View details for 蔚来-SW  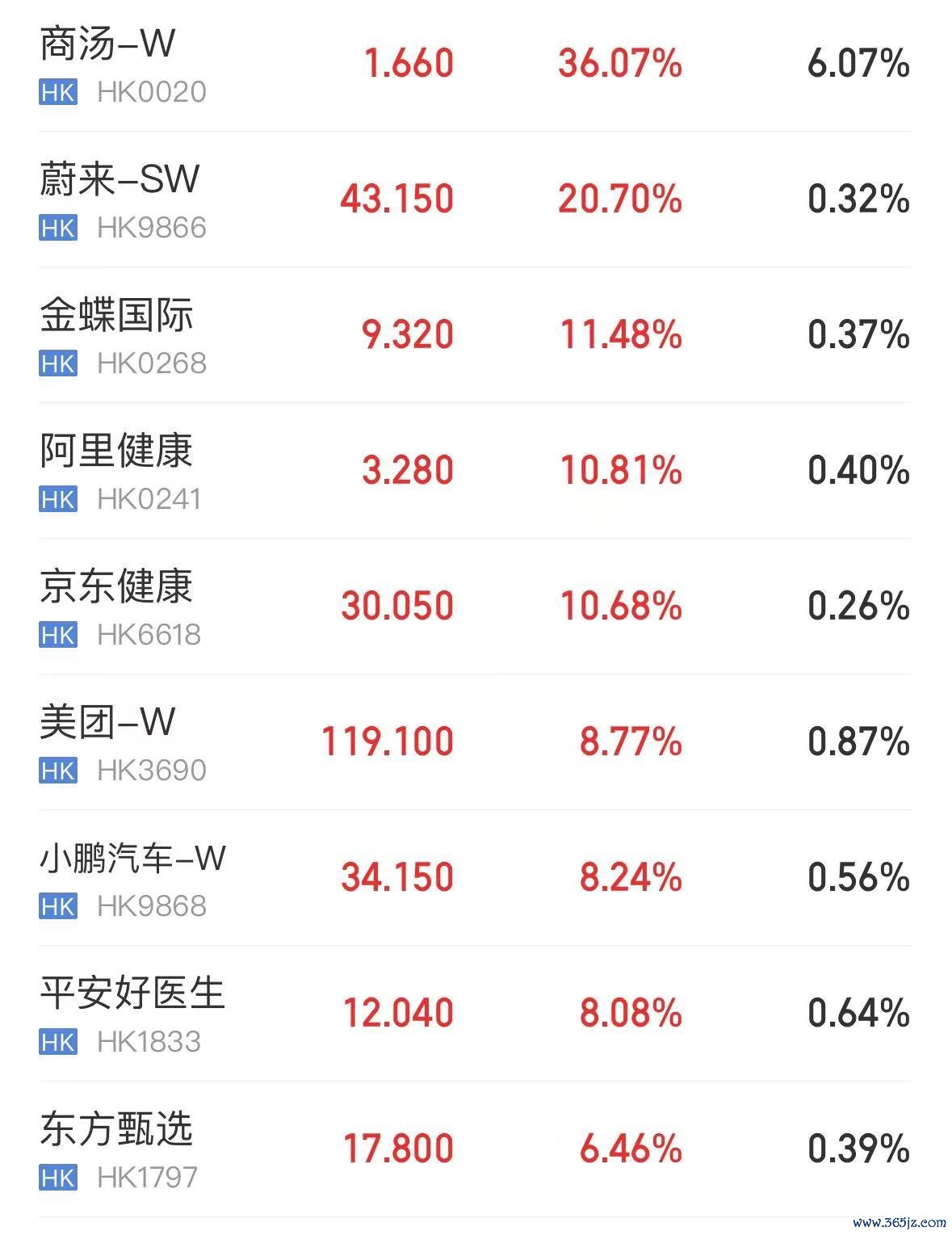tap(120, 180)
